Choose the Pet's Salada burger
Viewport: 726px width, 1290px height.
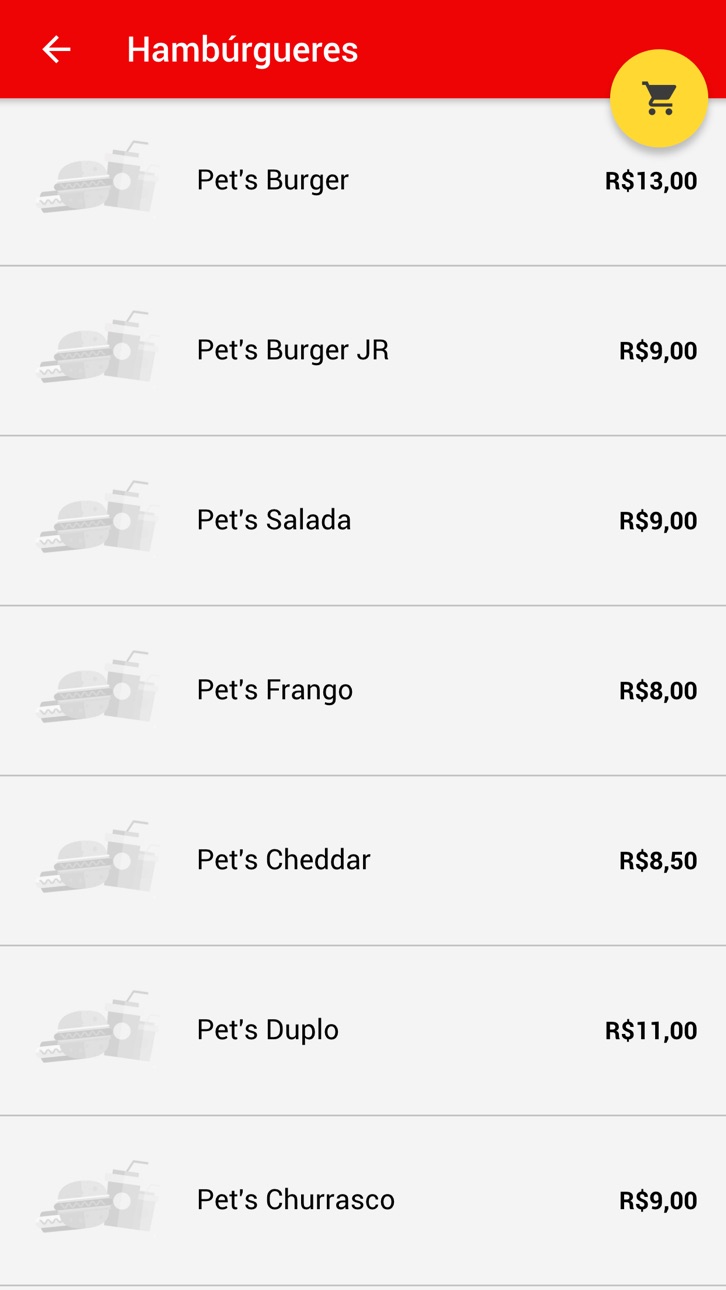363,521
